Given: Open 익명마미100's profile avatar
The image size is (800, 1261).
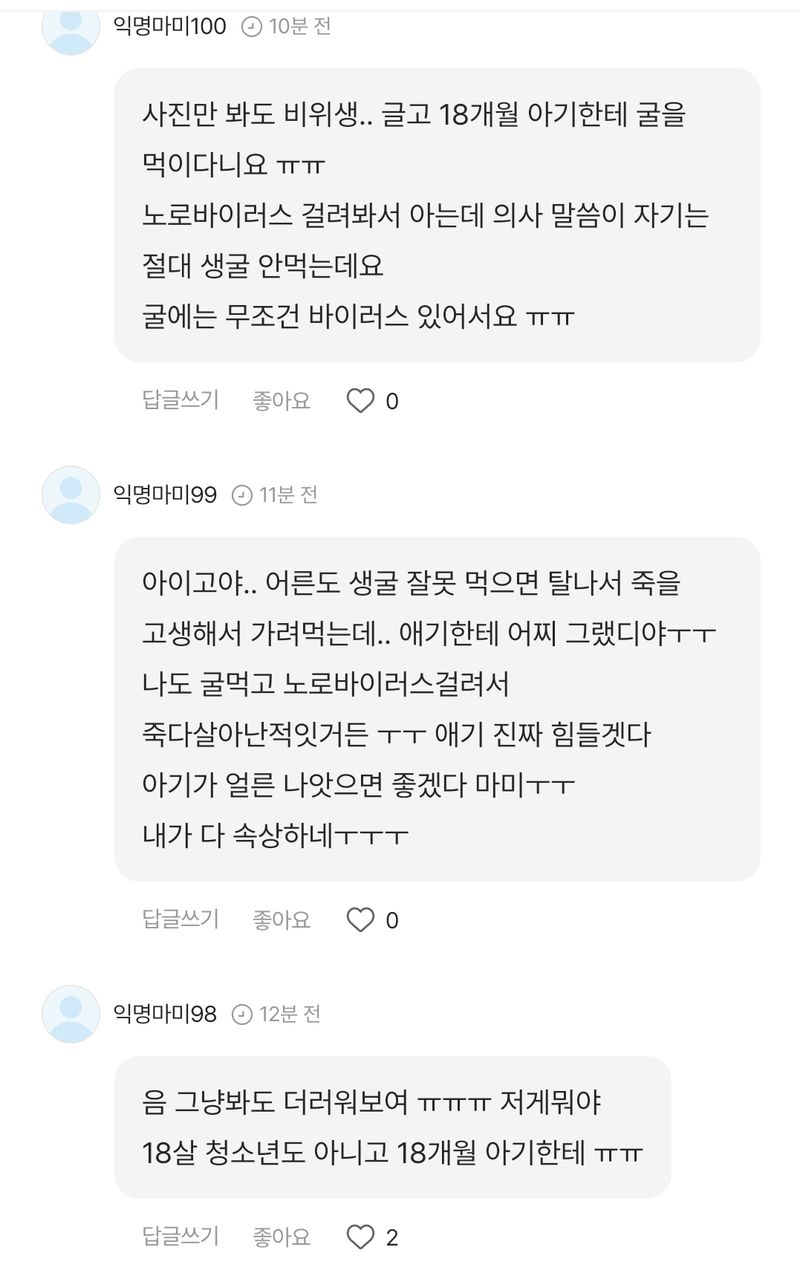Looking at the screenshot, I should 71,29.
